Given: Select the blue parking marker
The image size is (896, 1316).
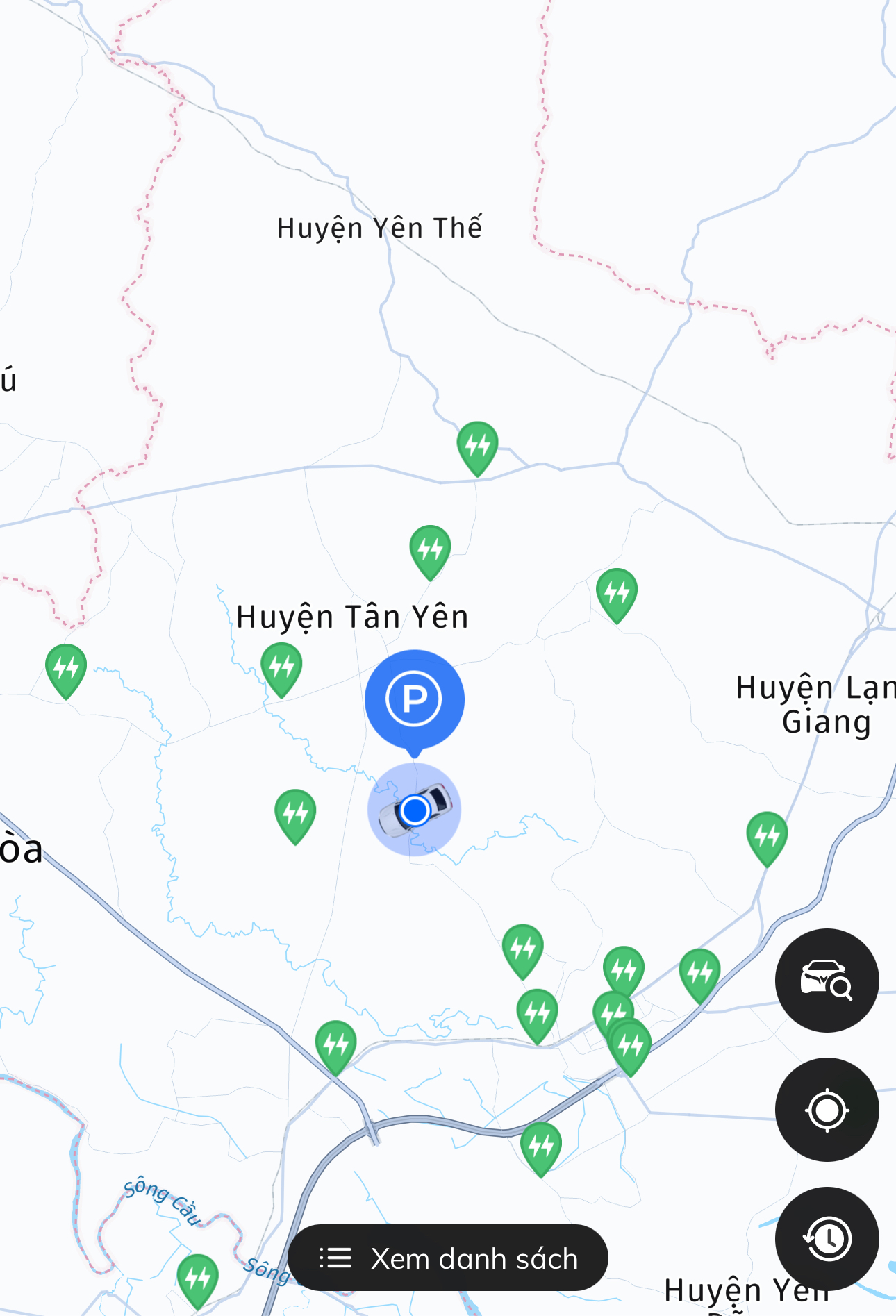Looking at the screenshot, I should (414, 698).
